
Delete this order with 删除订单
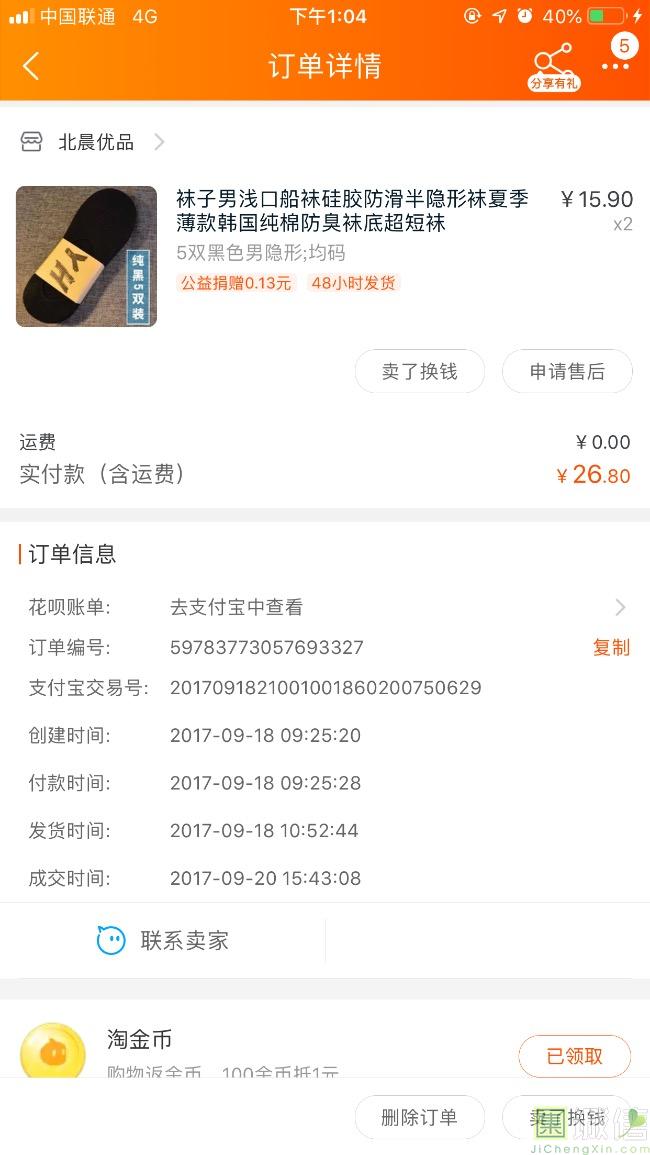[x=419, y=1117]
